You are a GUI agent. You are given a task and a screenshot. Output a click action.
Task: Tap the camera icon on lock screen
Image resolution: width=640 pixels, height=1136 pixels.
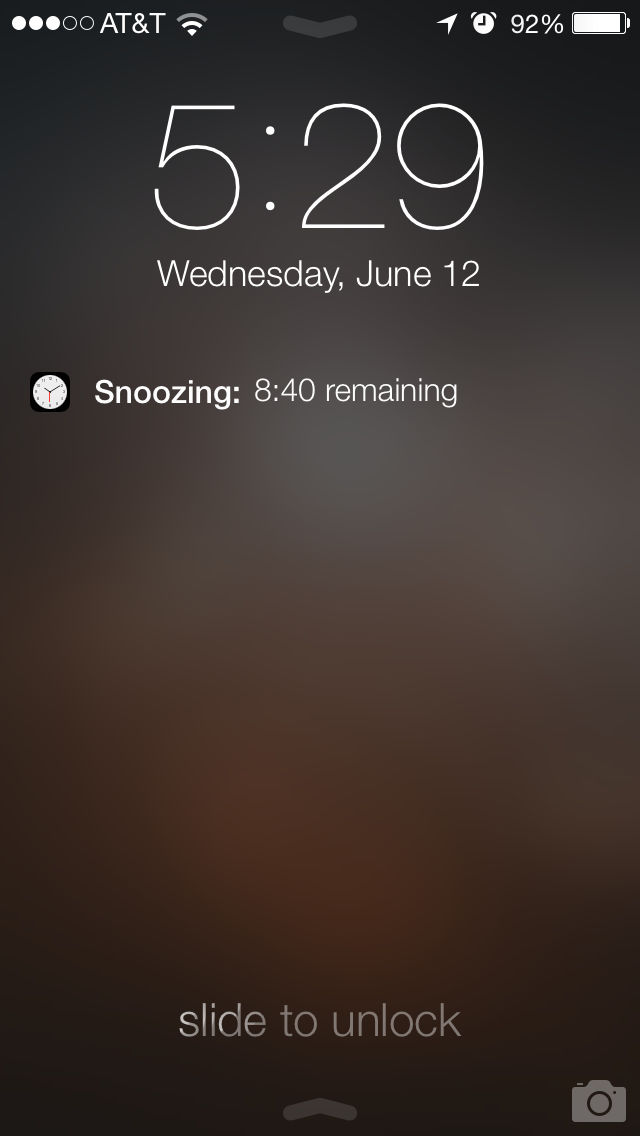pos(599,1100)
